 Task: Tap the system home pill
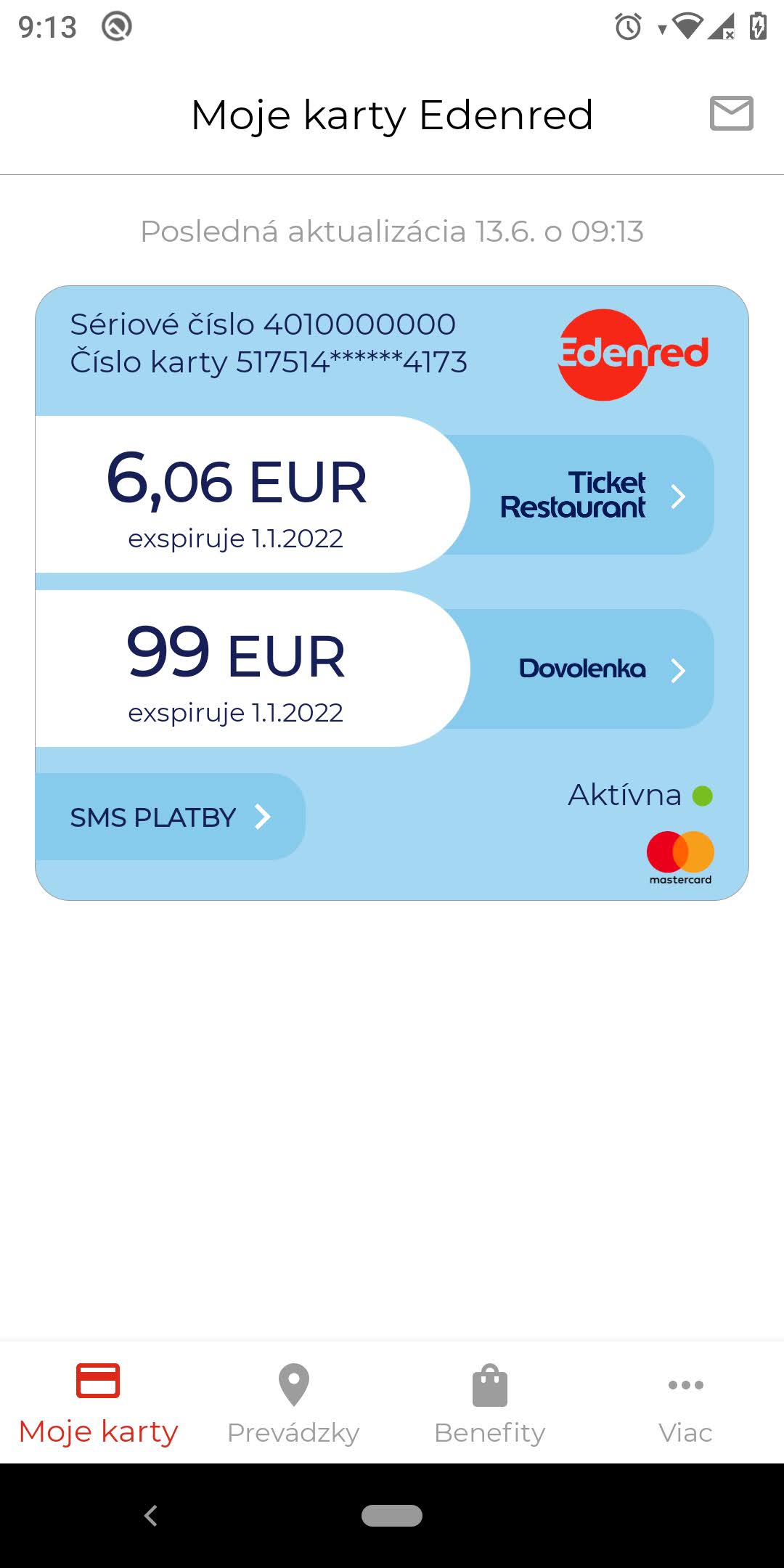coord(392,1516)
